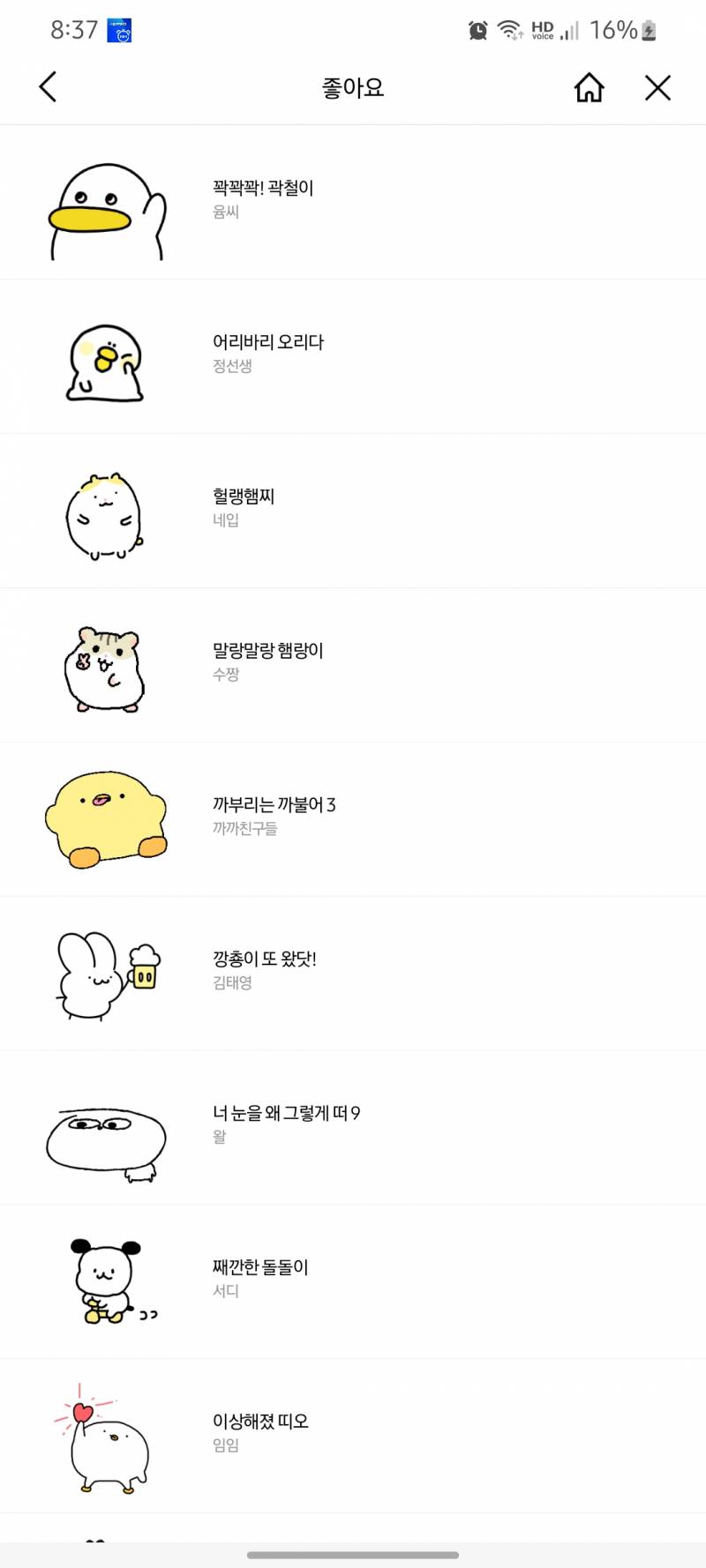Close the 좋아요 screen with the X
The height and width of the screenshot is (1568, 706).
pos(657,87)
